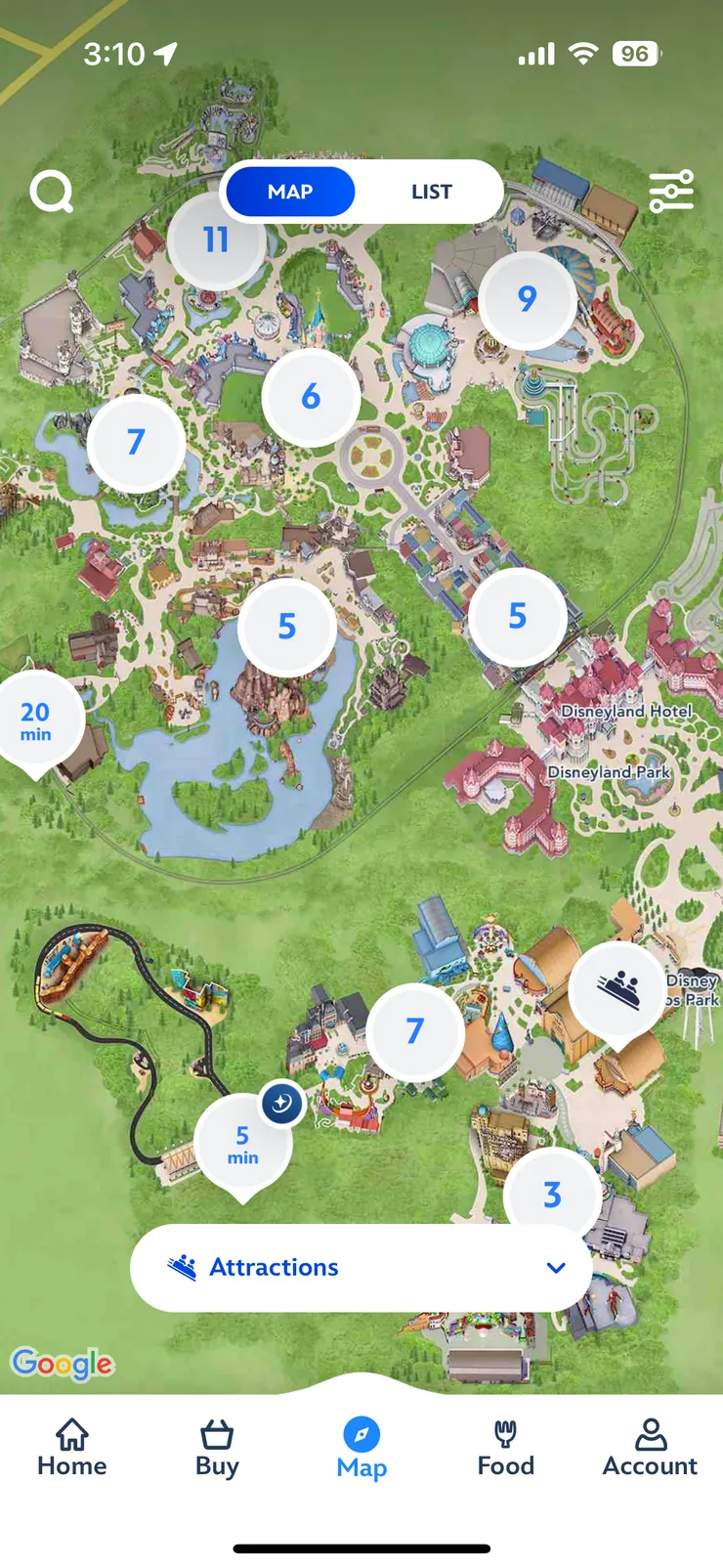Open the Buy tab

pos(217,1448)
